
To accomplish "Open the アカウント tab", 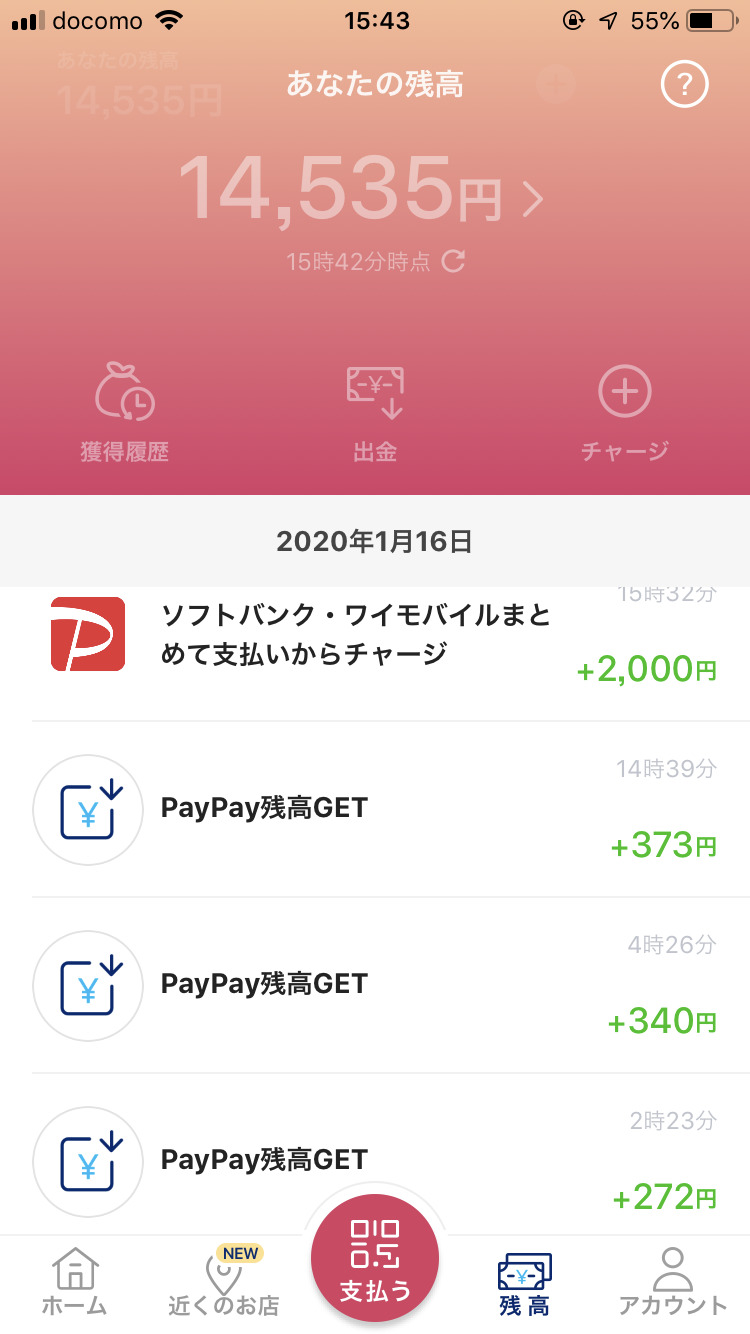I will click(673, 1282).
